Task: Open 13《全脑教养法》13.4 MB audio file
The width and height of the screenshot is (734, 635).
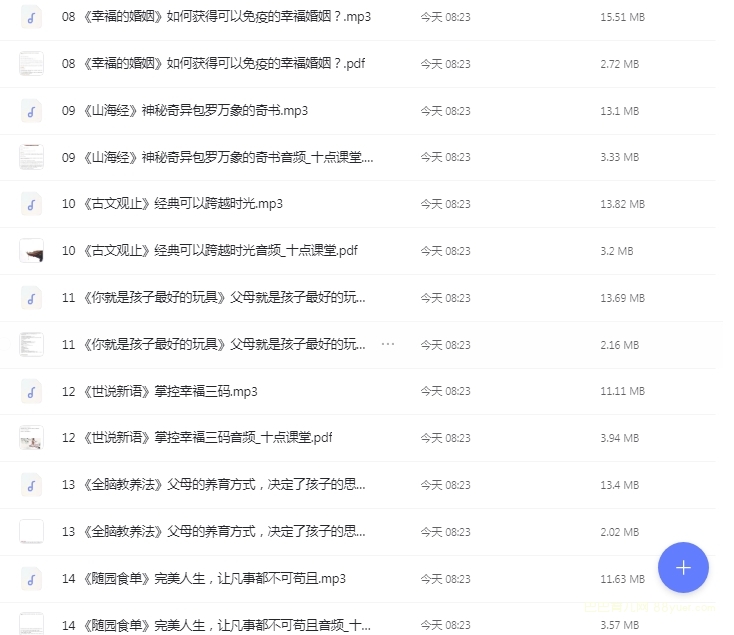Action: point(213,485)
